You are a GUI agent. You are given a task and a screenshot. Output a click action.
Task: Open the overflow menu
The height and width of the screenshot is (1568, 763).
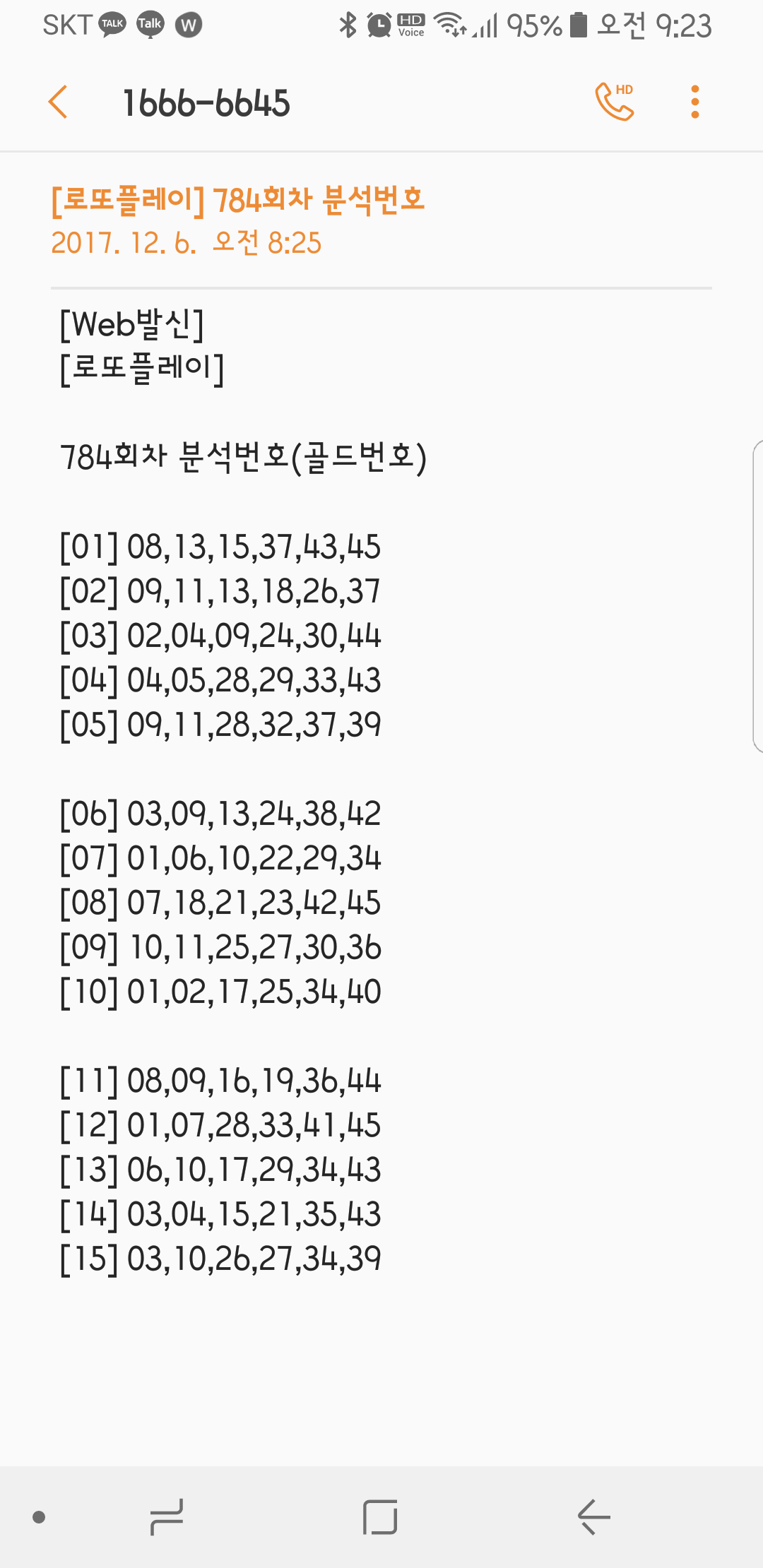694,102
